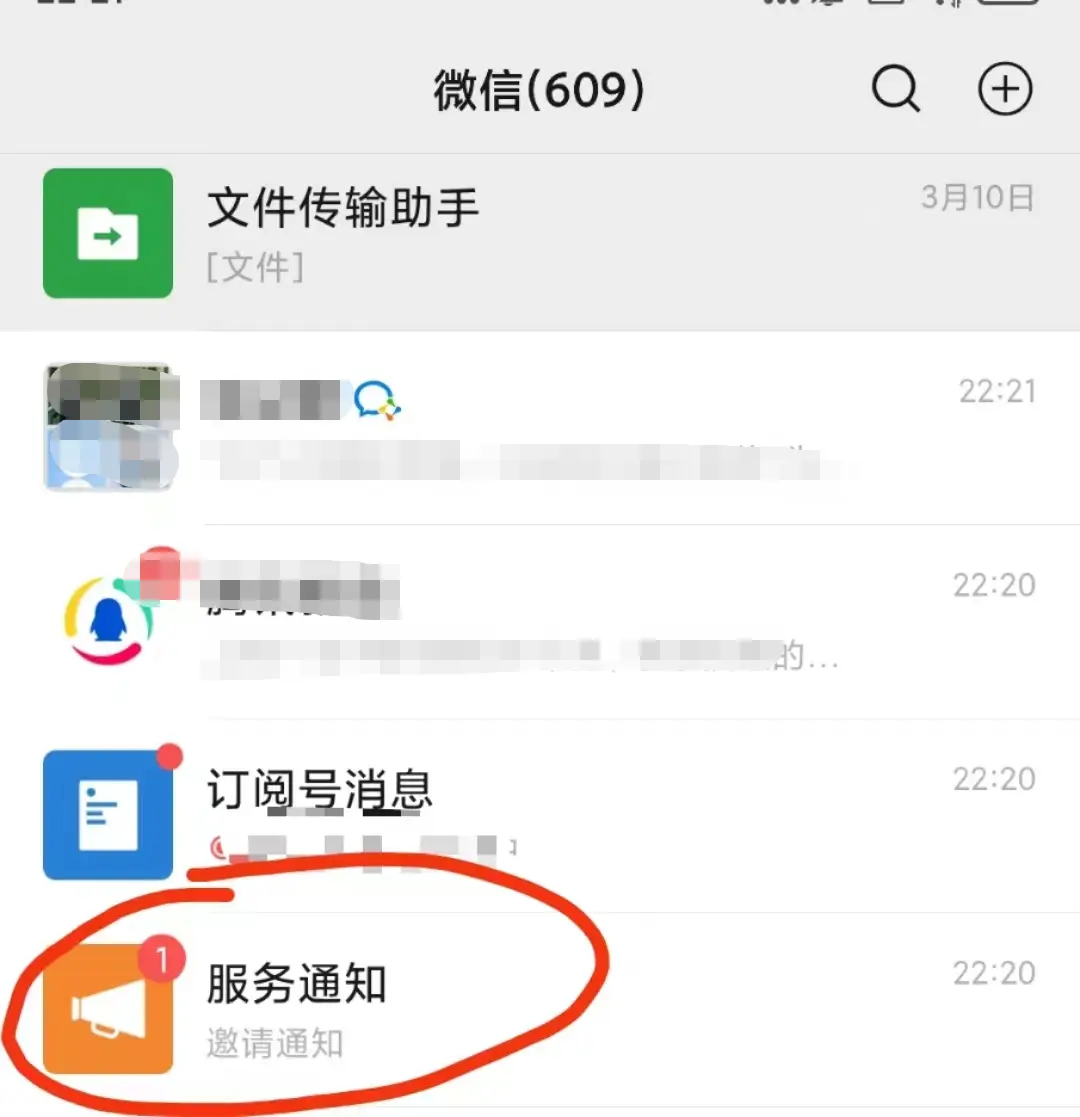Open search with the magnifier icon
Screen dimensions: 1080x1117
(896, 89)
